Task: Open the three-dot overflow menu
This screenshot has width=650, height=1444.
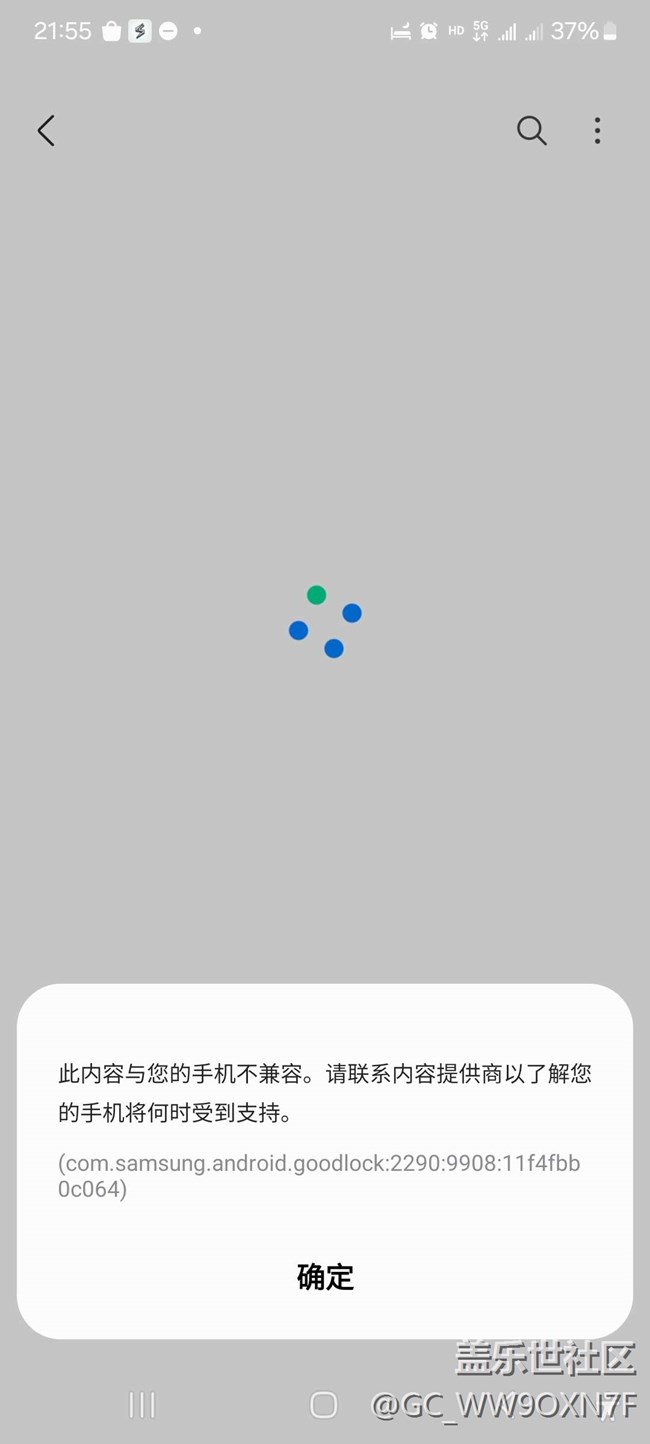Action: pyautogui.click(x=597, y=131)
